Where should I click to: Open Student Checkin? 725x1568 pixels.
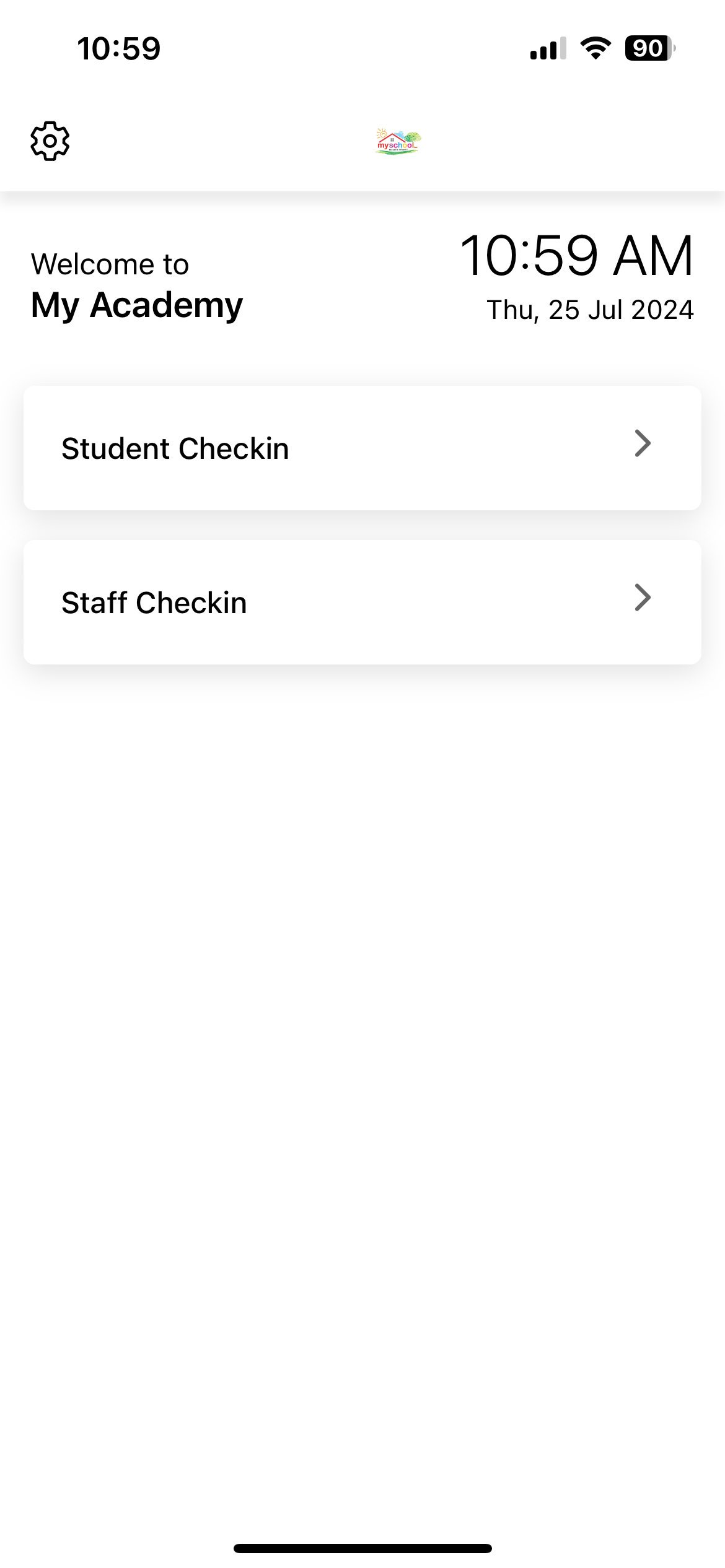pyautogui.click(x=362, y=448)
